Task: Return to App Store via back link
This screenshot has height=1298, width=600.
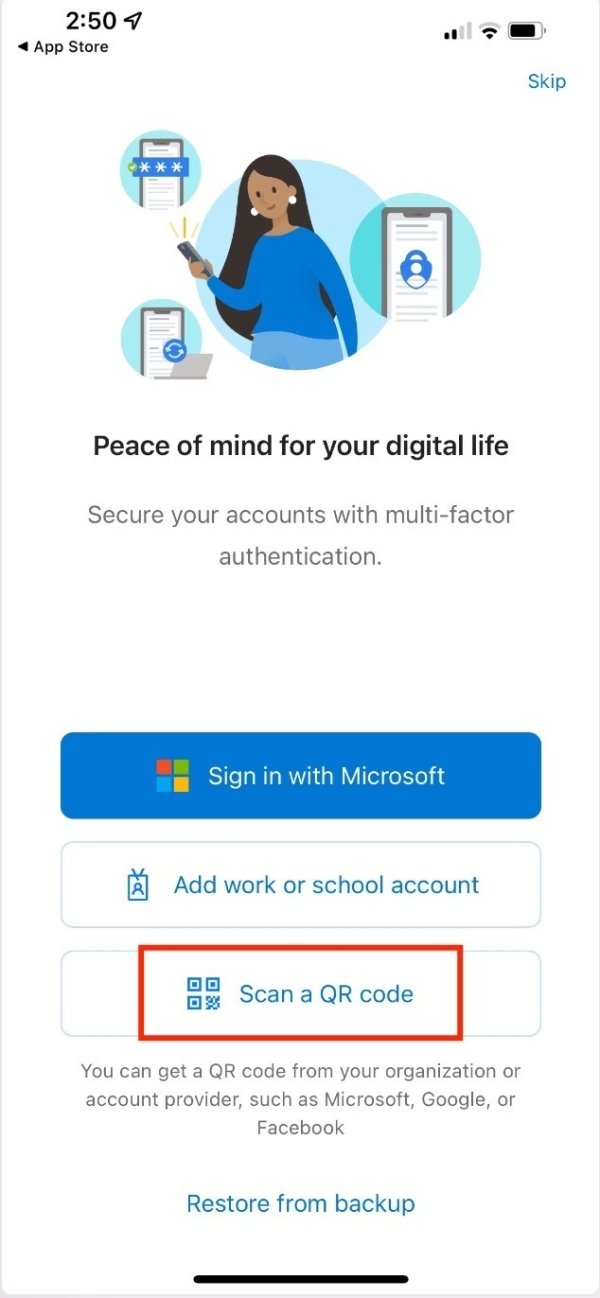Action: [x=63, y=47]
